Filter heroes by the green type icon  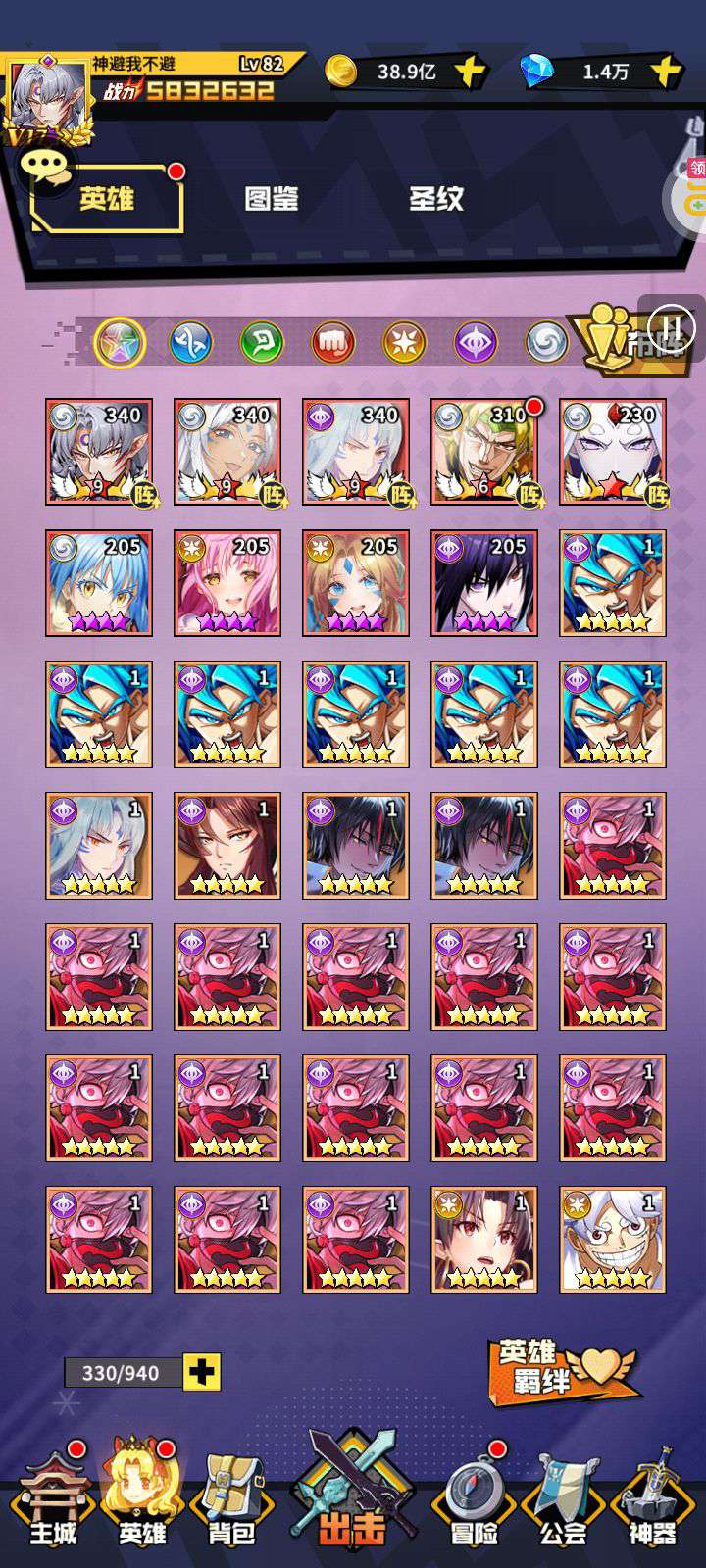tap(262, 343)
